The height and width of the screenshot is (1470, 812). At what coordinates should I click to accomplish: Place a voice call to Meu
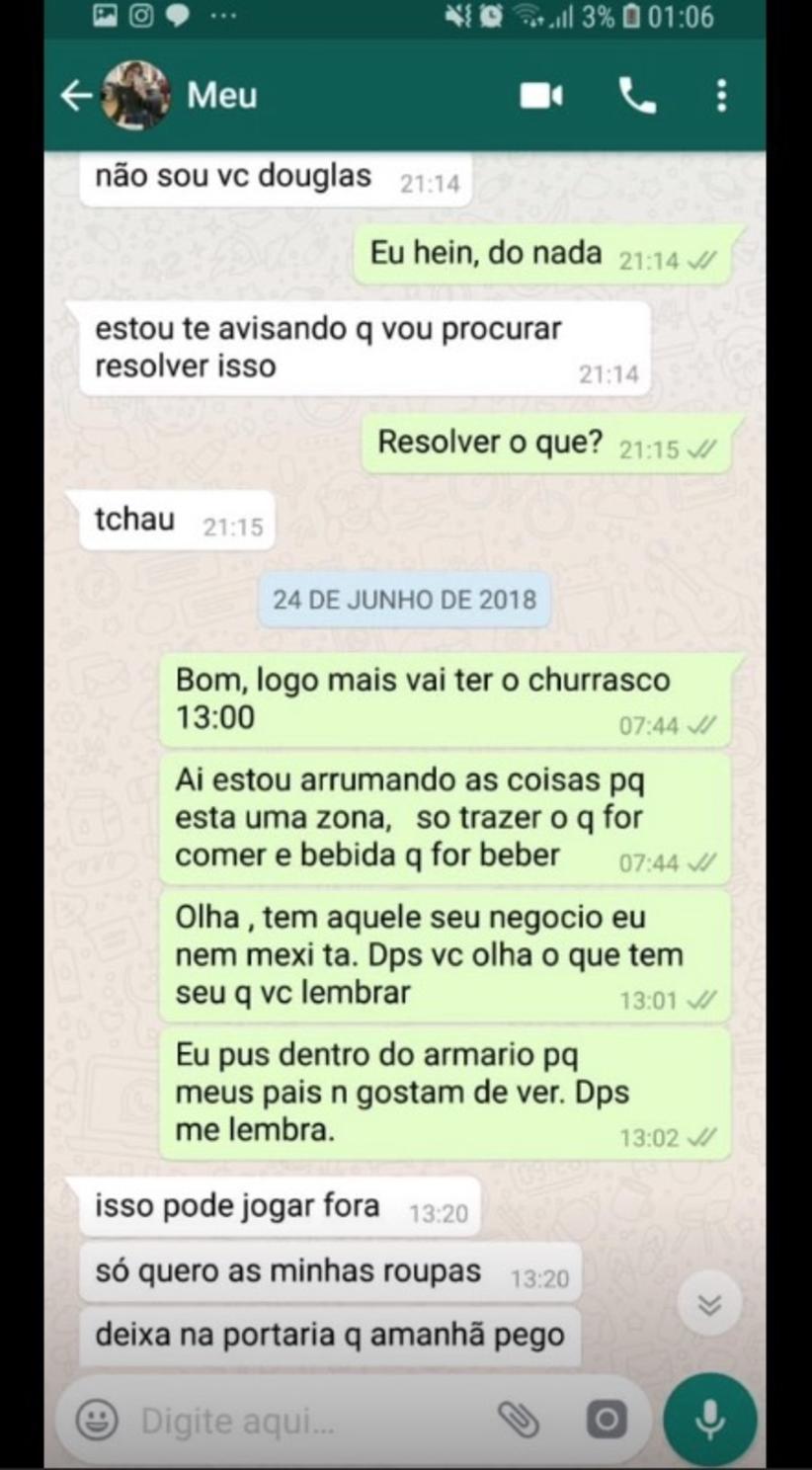click(637, 96)
